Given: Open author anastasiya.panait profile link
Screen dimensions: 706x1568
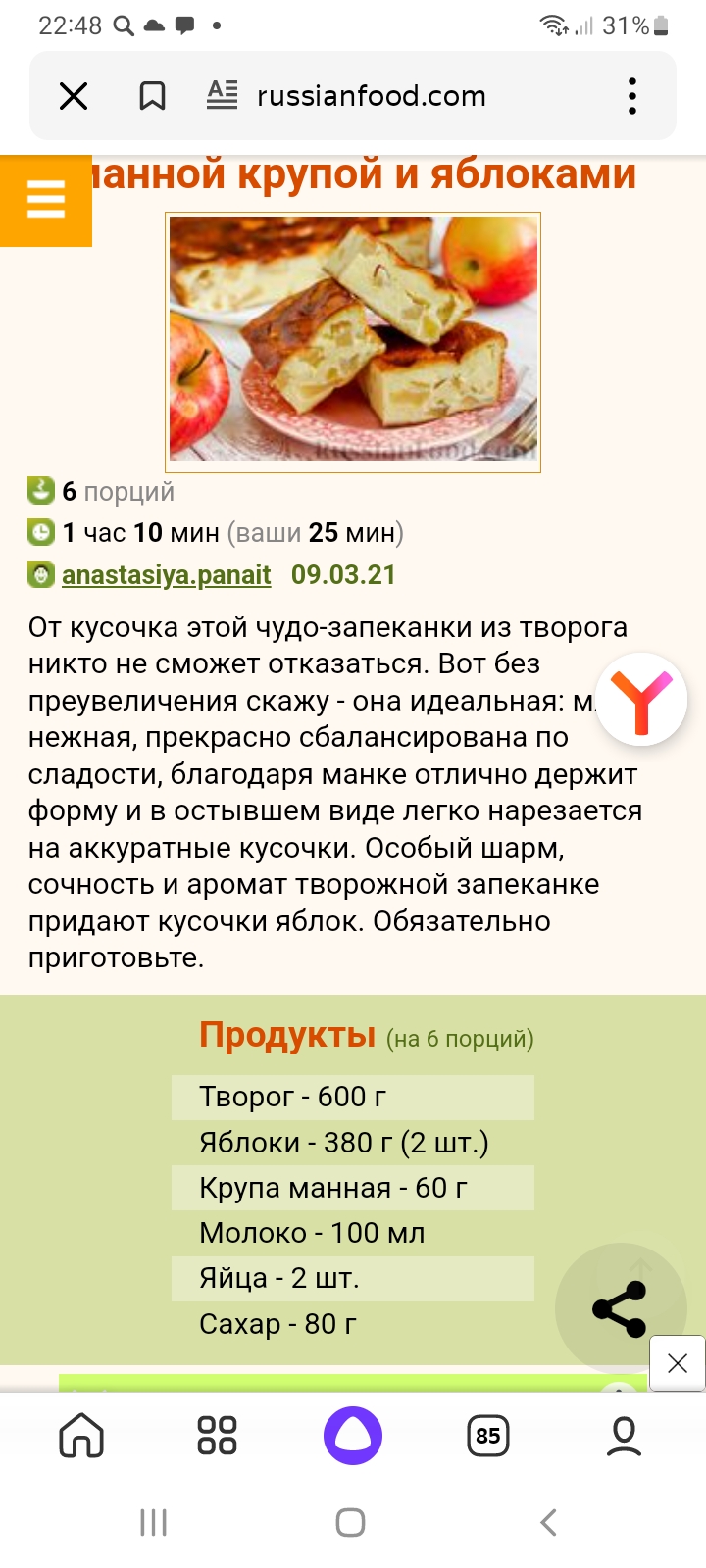Looking at the screenshot, I should (166, 575).
